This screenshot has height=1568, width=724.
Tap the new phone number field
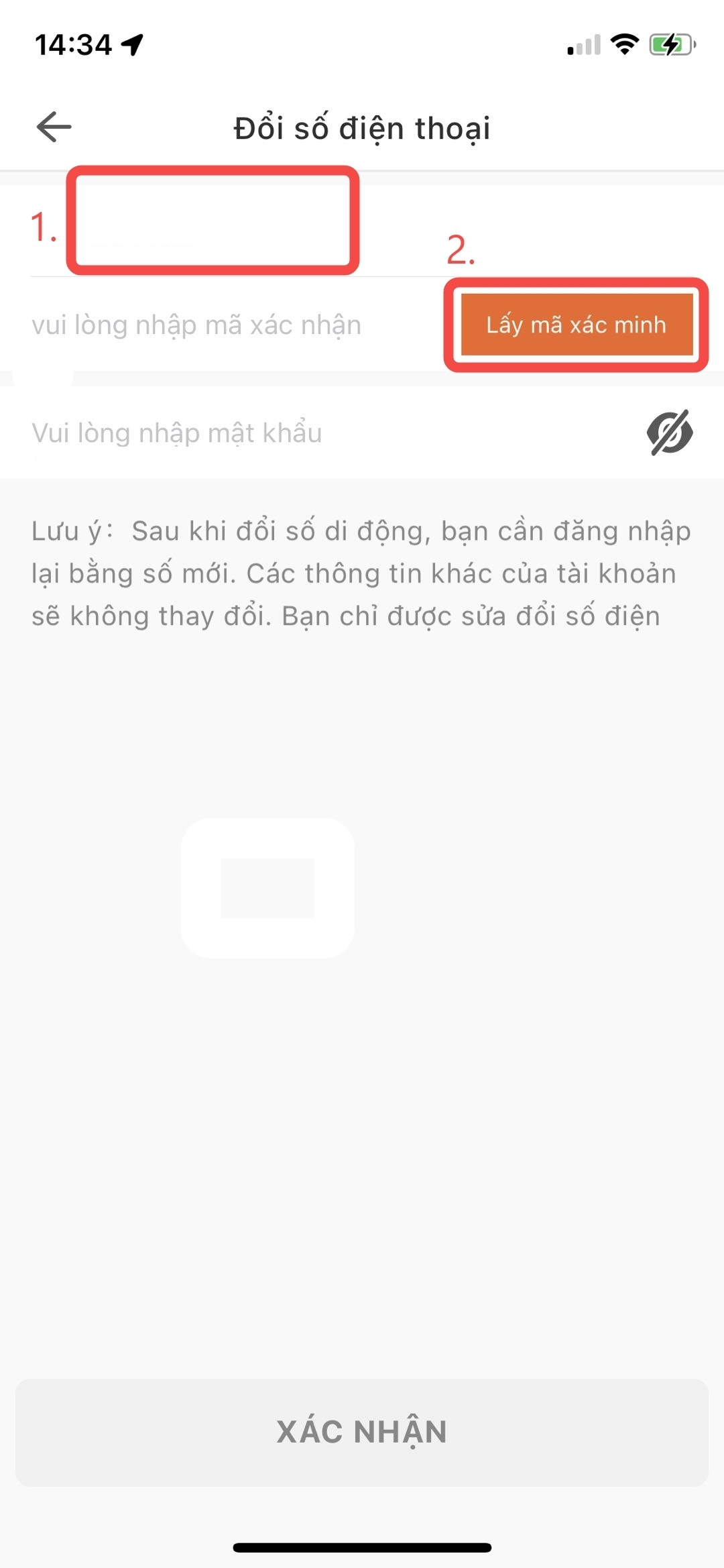point(213,221)
